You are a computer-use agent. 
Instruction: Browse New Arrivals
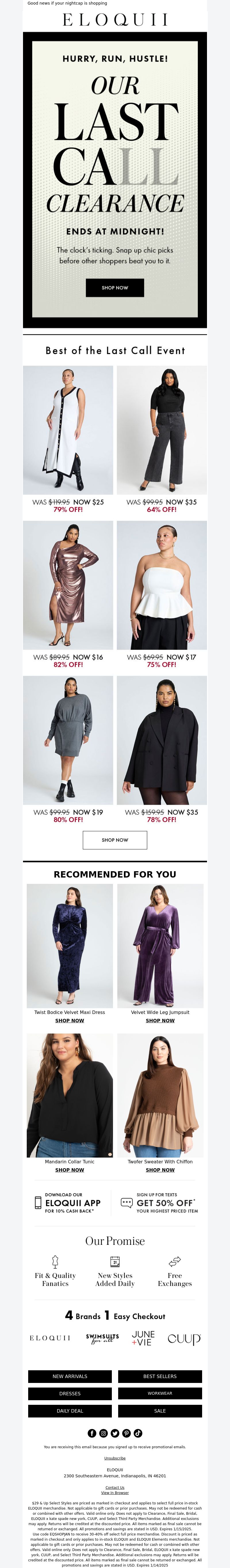click(70, 1376)
